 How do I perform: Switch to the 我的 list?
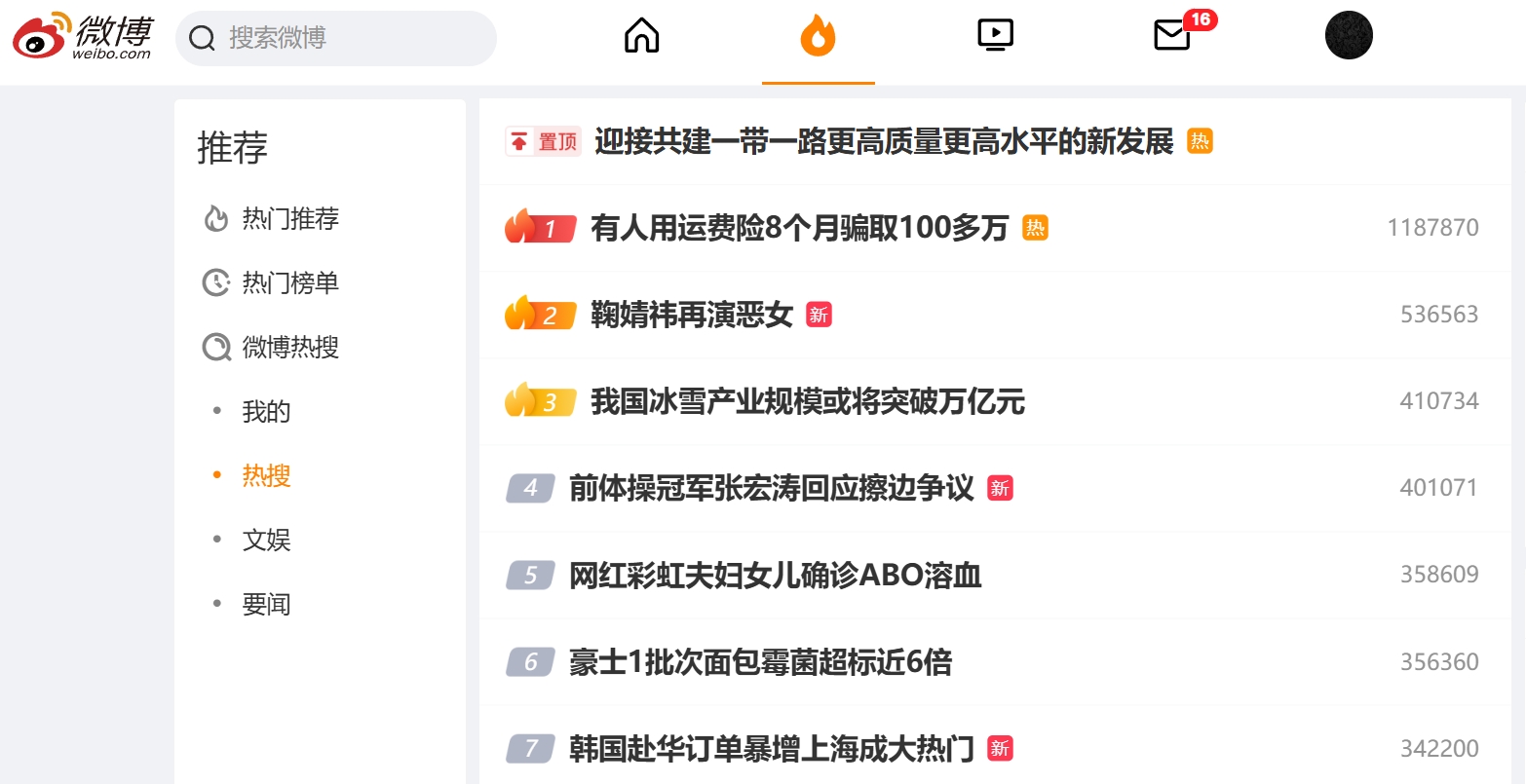pyautogui.click(x=266, y=412)
